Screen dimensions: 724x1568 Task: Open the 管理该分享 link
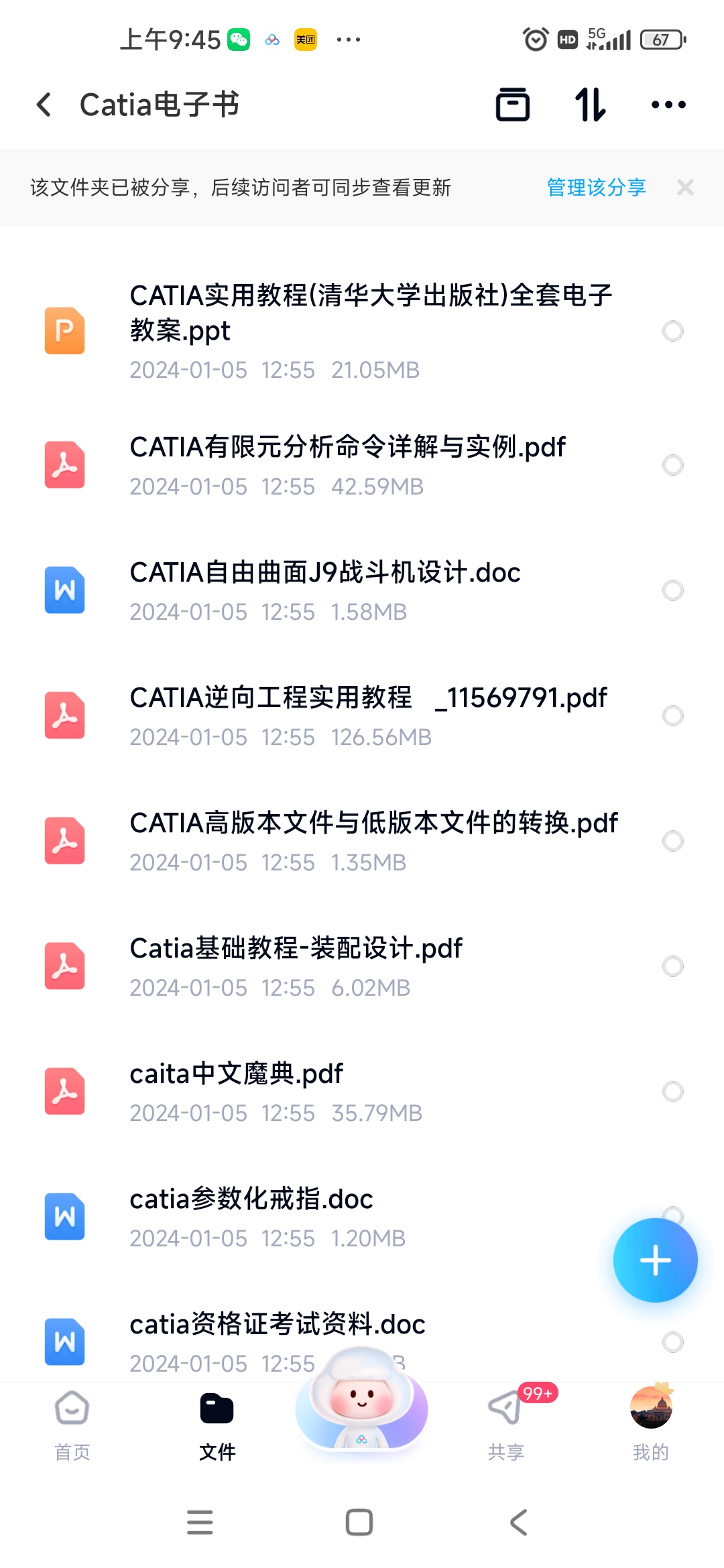point(596,188)
